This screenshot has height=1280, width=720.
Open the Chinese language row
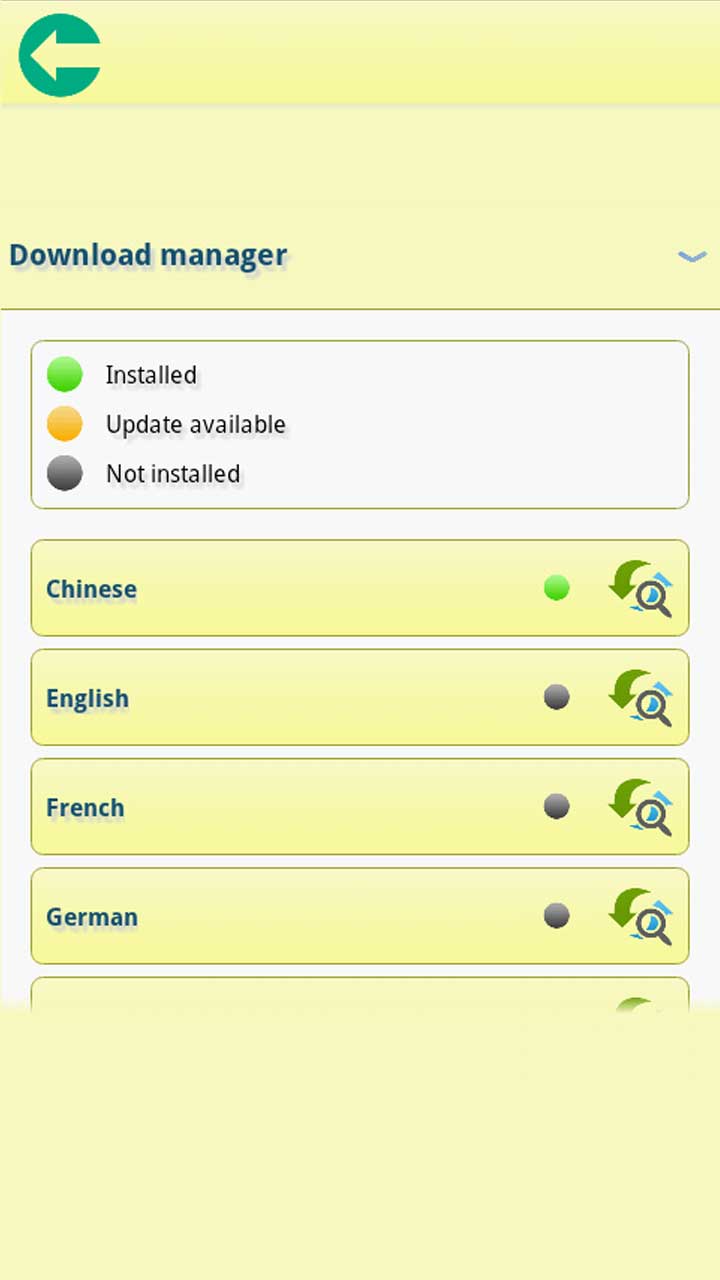[280, 588]
